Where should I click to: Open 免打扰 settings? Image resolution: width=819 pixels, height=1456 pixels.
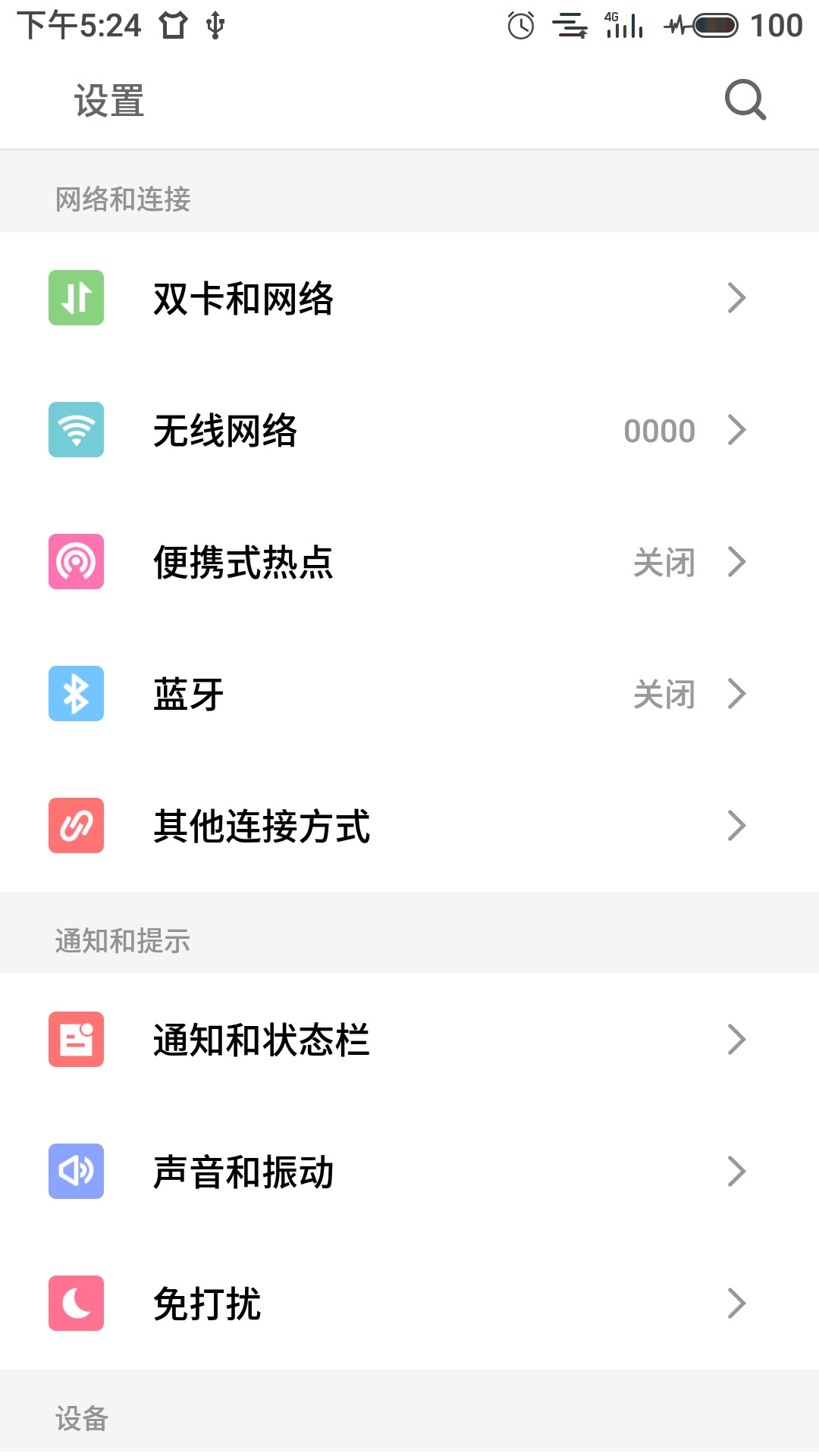coord(409,1304)
